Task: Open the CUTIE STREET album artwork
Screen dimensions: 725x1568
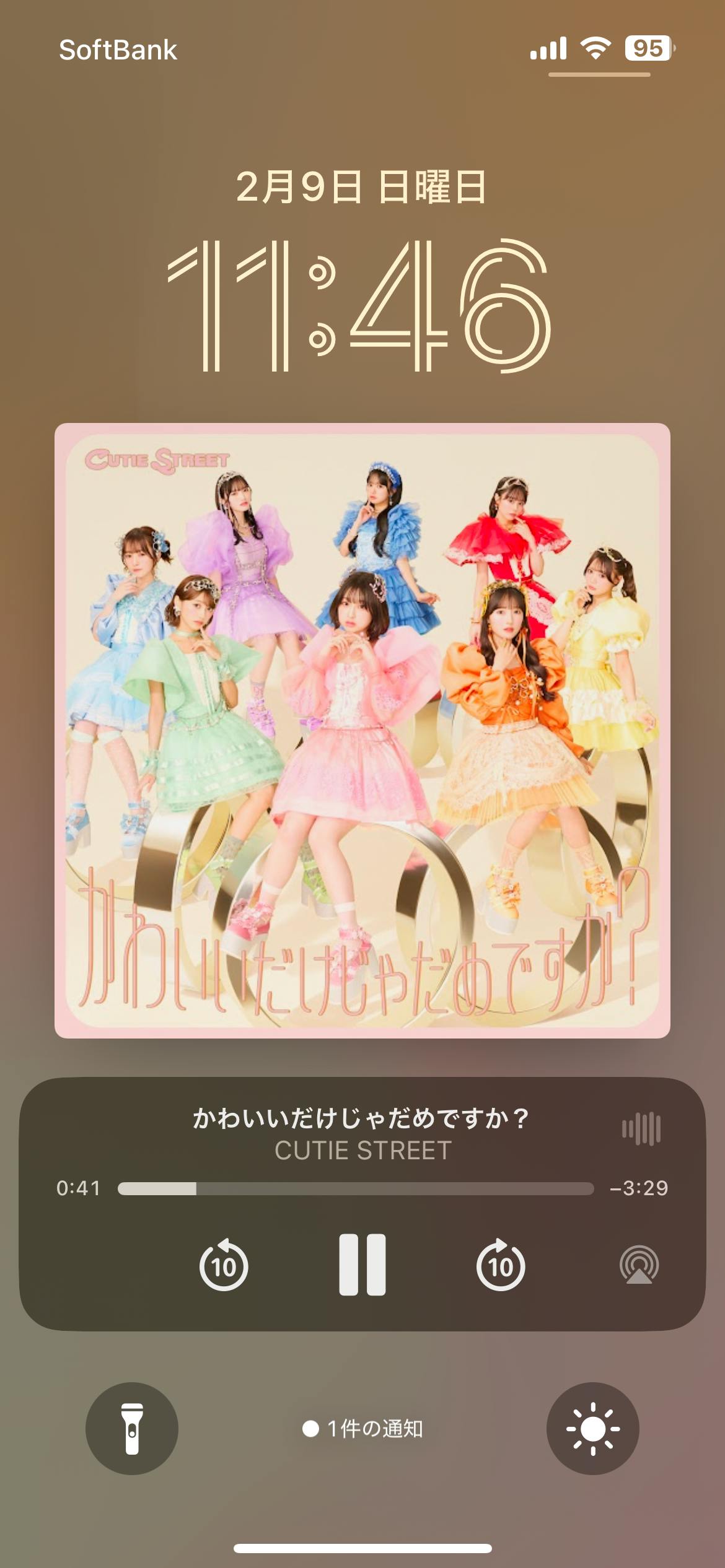Action: tap(362, 731)
